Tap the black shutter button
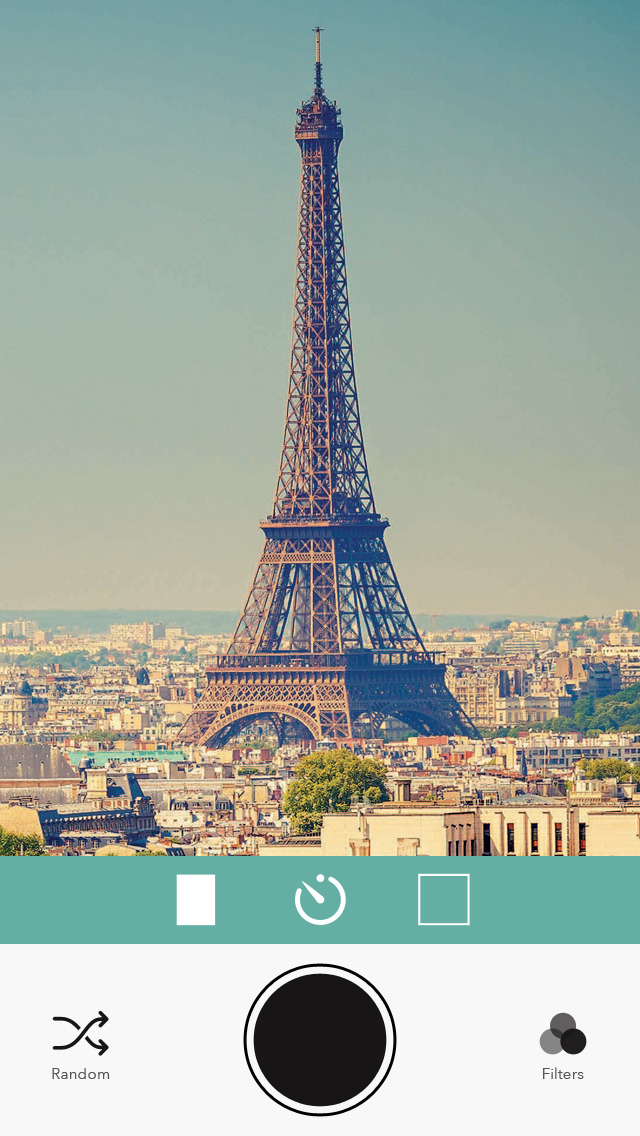The width and height of the screenshot is (640, 1136). click(x=320, y=1040)
